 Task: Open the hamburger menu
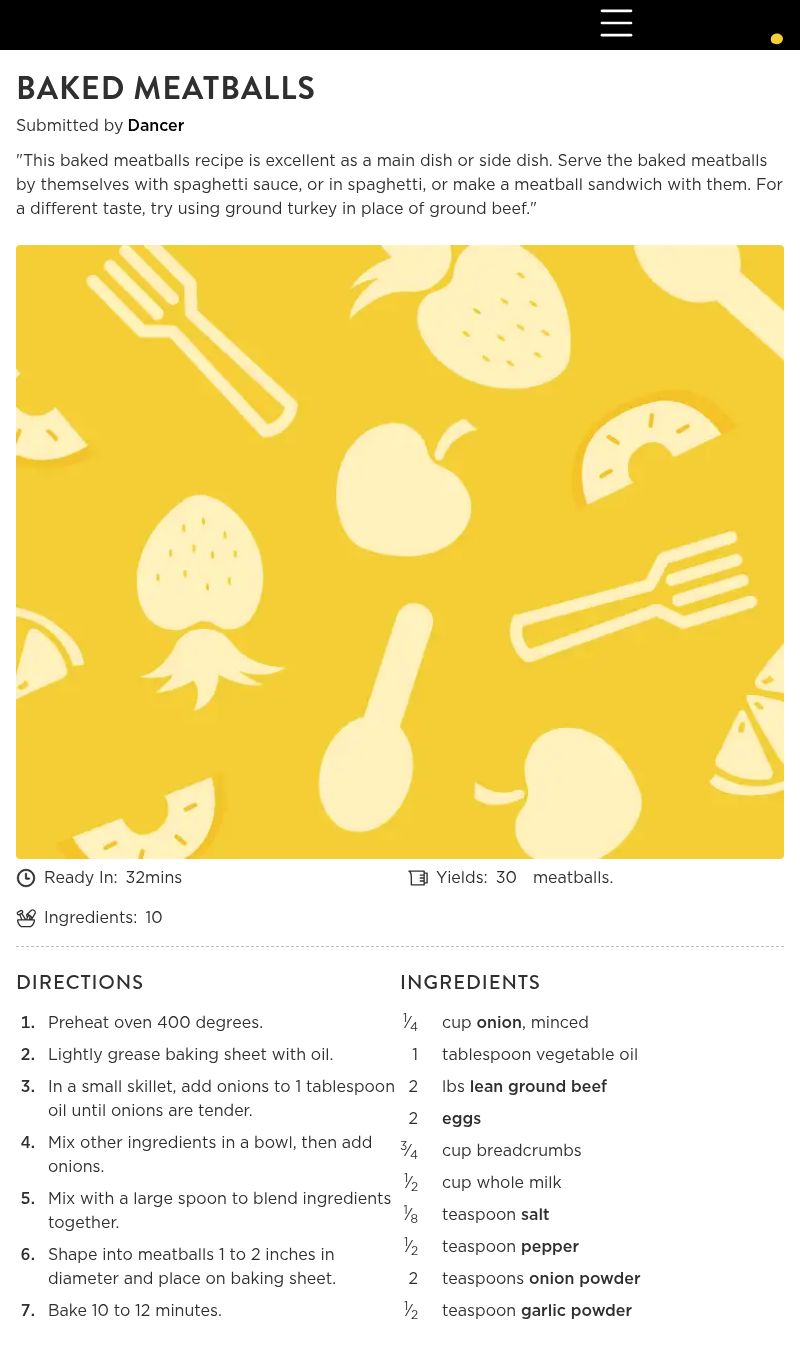point(616,23)
